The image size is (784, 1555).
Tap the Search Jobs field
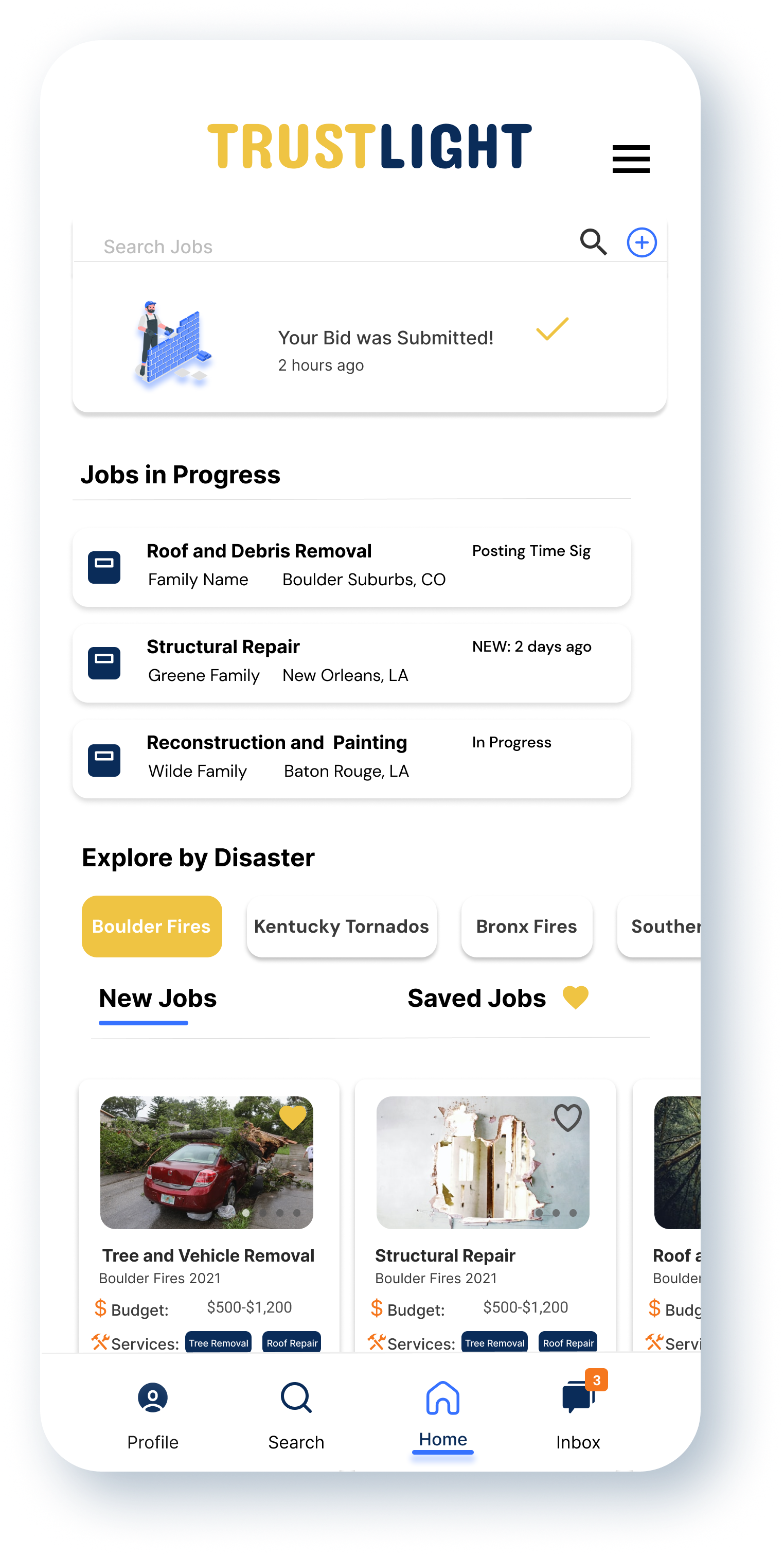(326, 246)
